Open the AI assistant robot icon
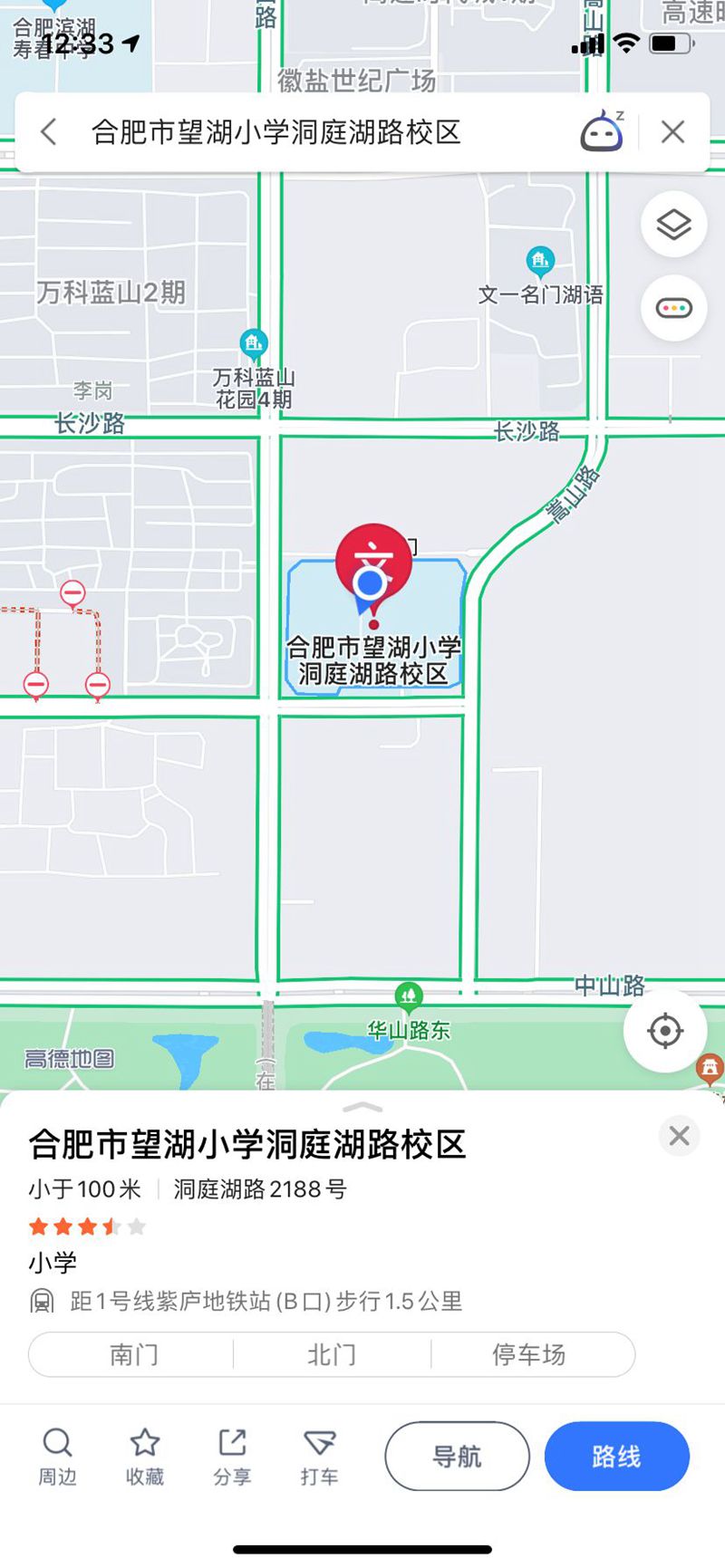This screenshot has width=725, height=1568. (x=603, y=131)
